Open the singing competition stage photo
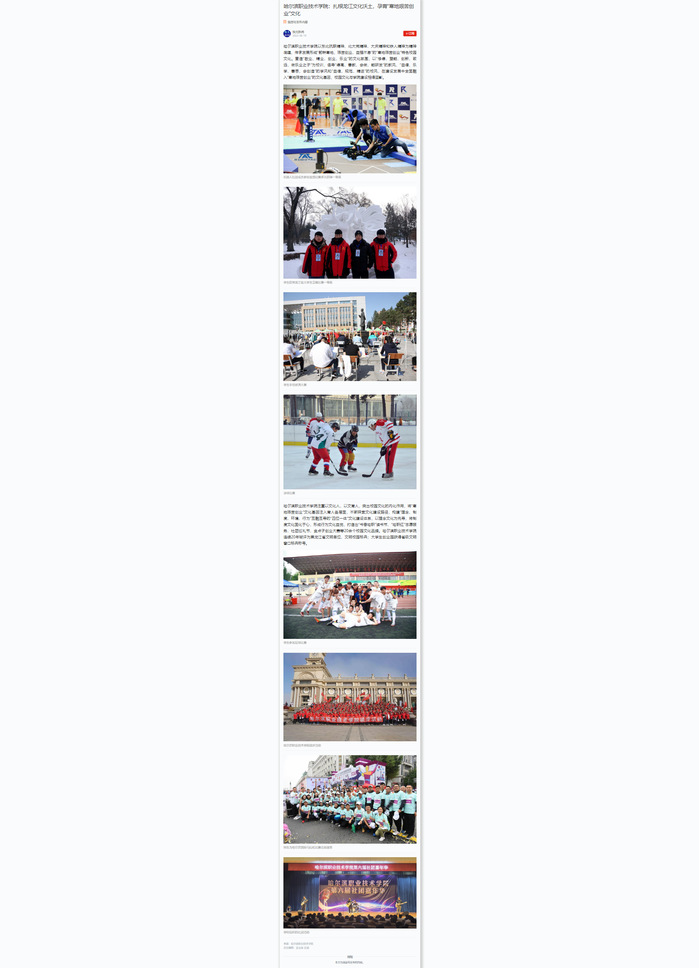Viewport: 699px width, 968px height. [x=349, y=892]
